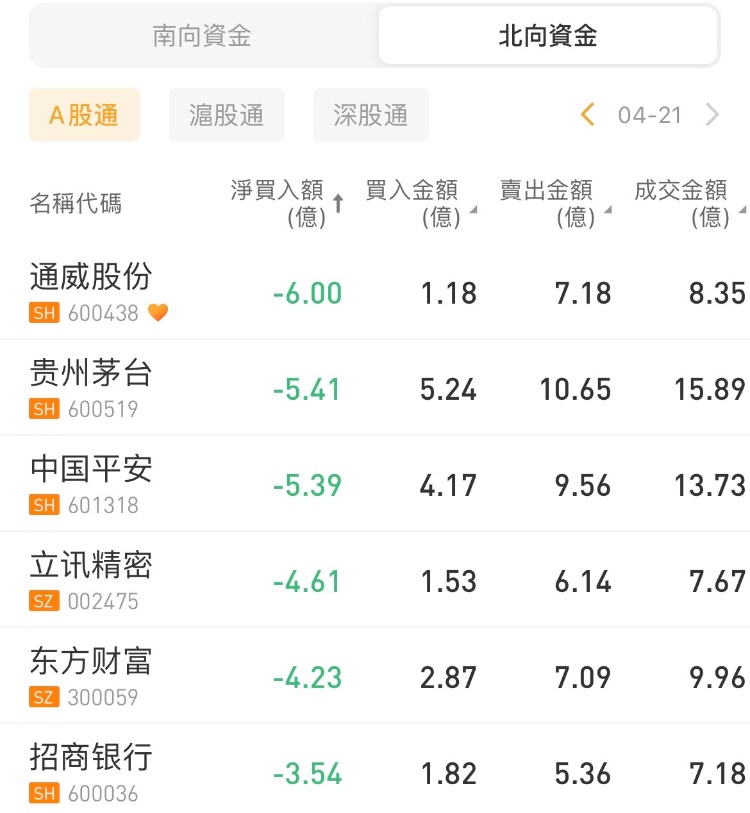Choose the A股通 filter chip
Screen dimensions: 750x813
click(84, 115)
